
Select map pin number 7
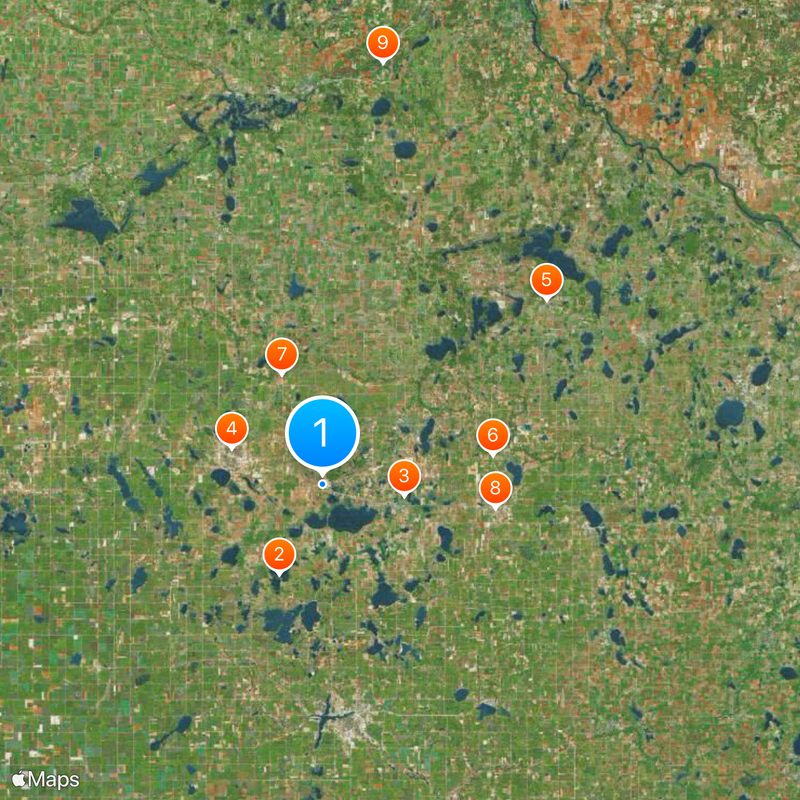(x=282, y=354)
